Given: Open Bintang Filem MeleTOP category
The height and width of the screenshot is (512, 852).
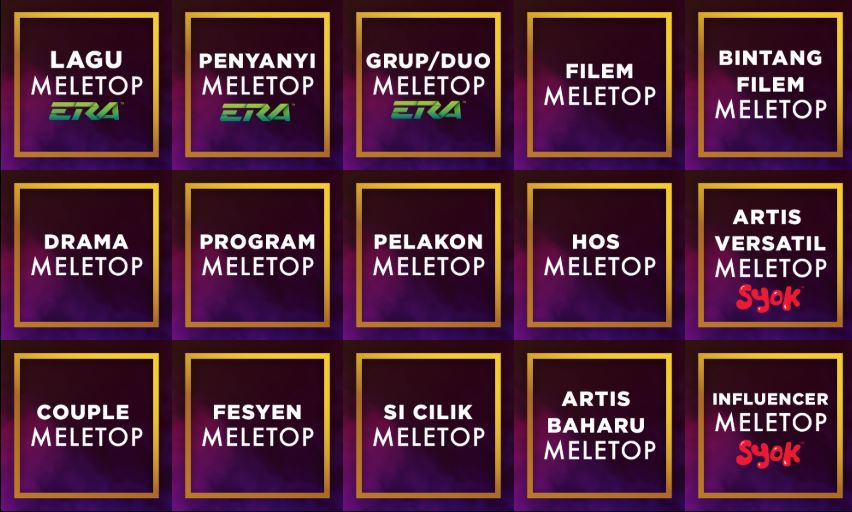Looking at the screenshot, I should (x=769, y=85).
